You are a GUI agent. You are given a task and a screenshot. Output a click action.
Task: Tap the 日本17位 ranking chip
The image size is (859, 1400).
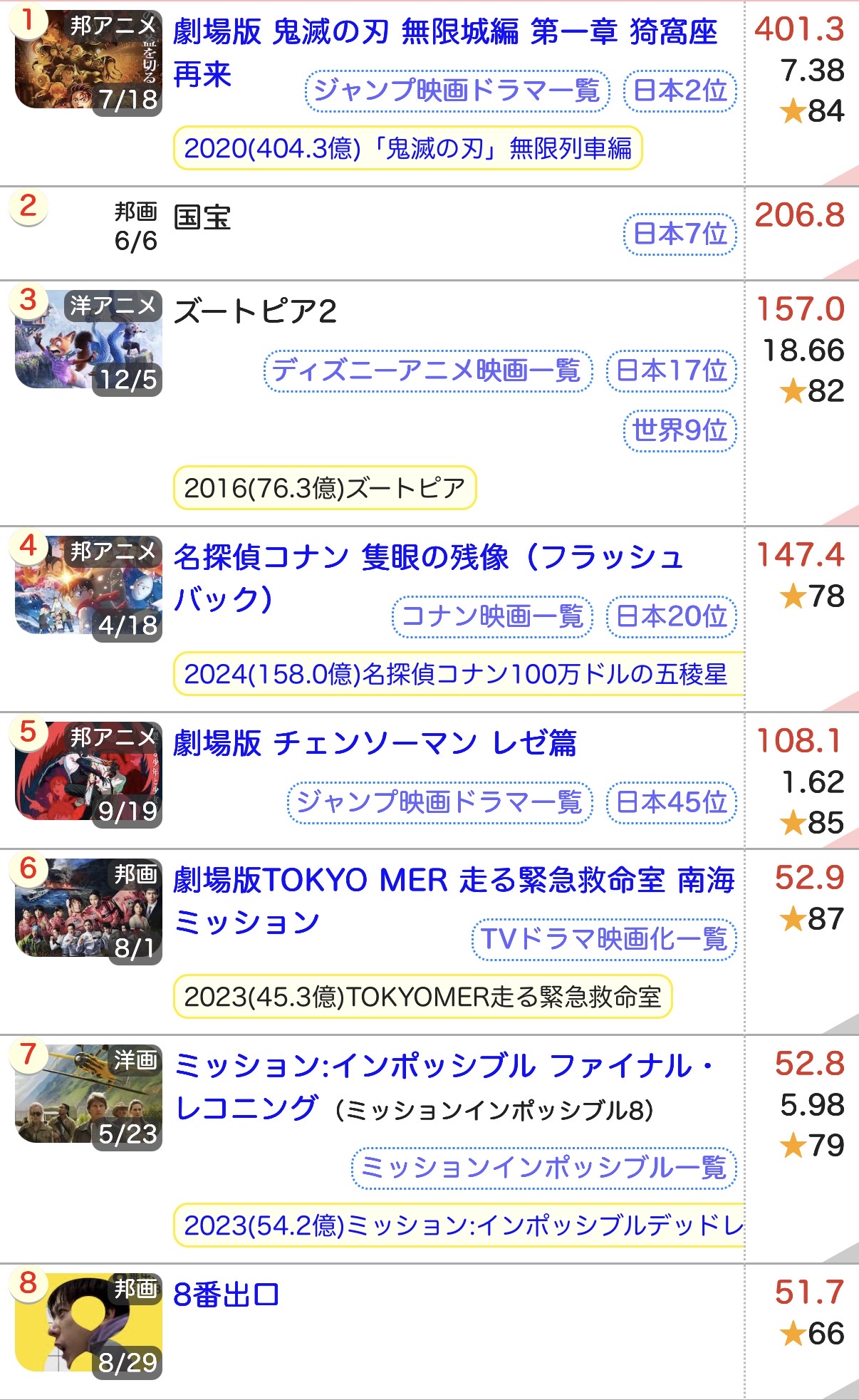671,370
